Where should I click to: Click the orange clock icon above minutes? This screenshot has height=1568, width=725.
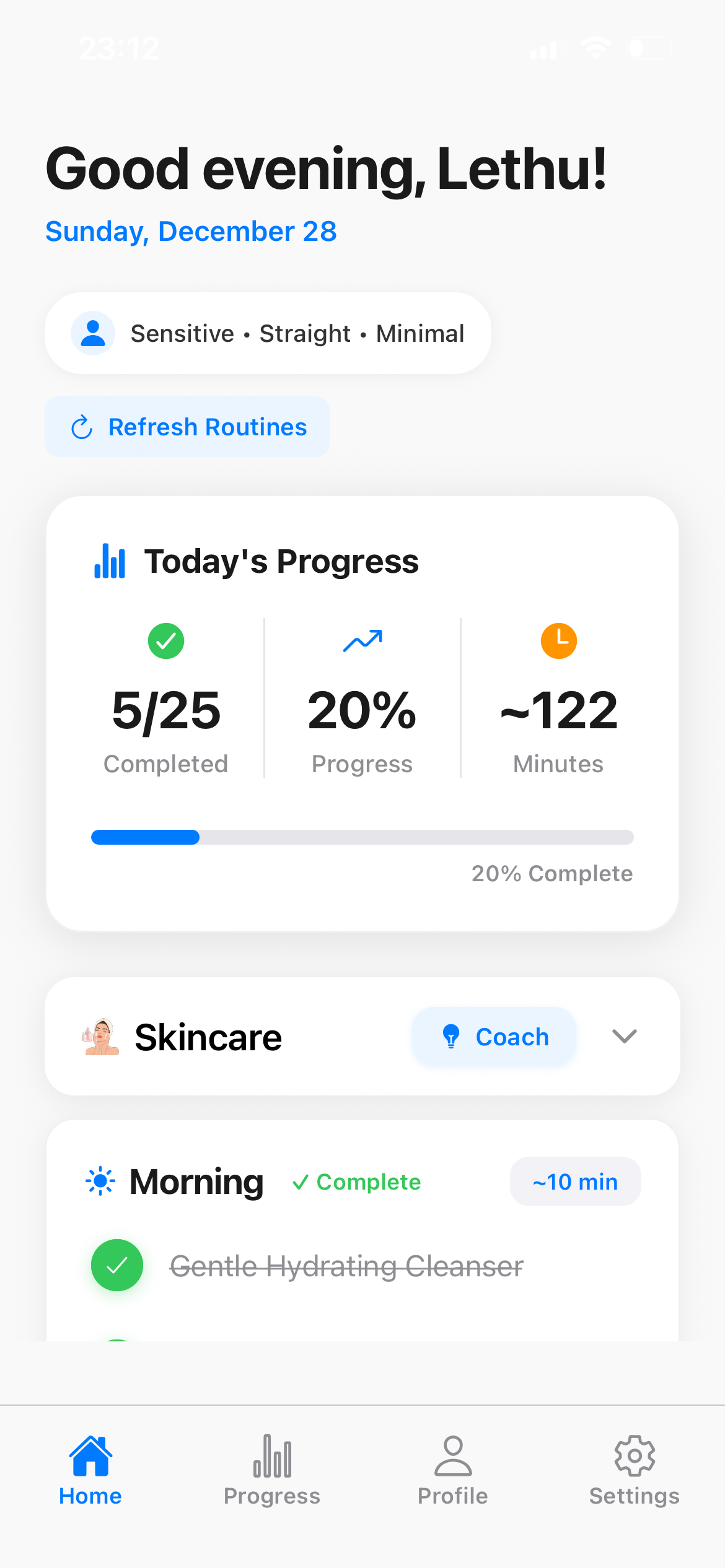558,641
